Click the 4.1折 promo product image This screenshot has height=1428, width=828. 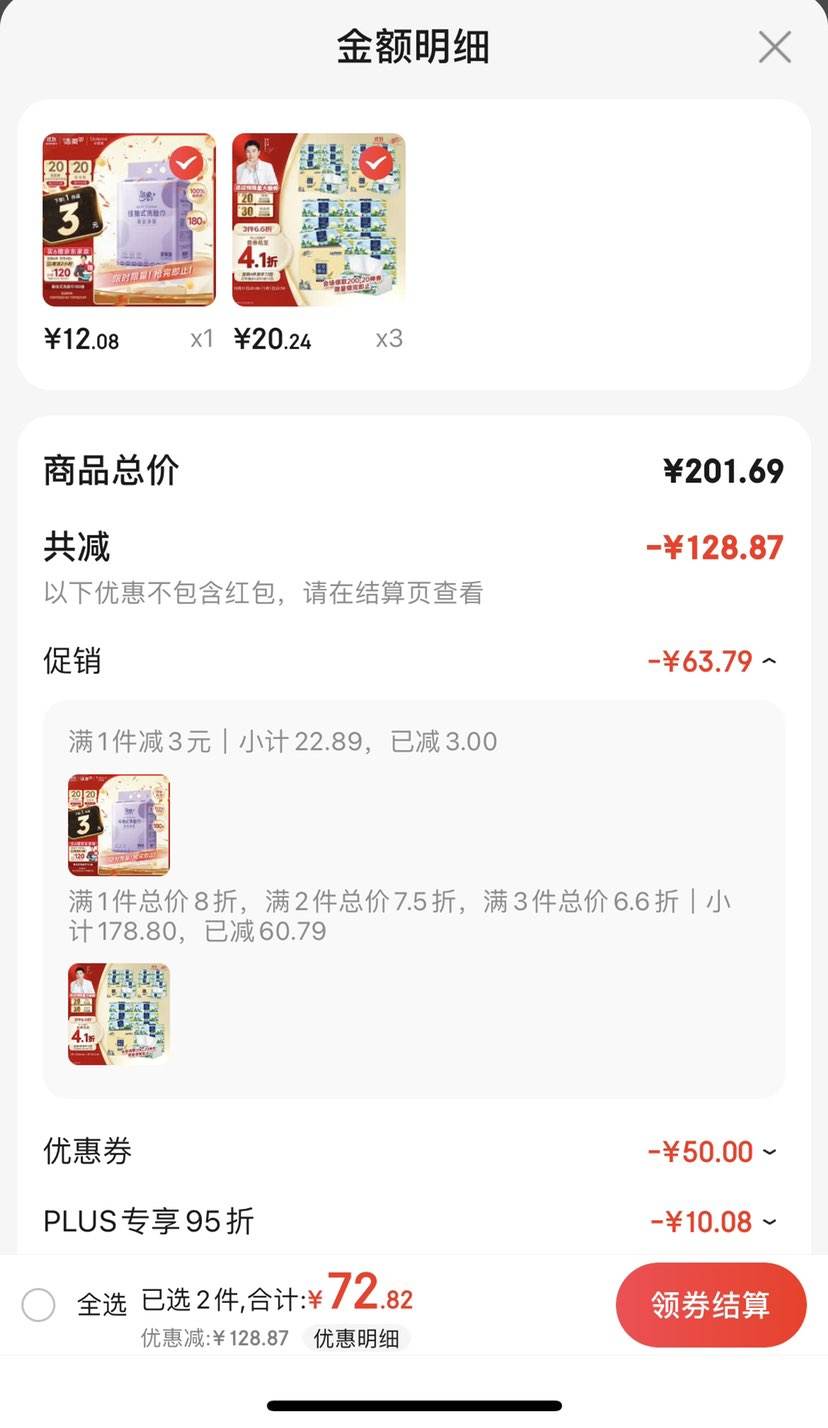(118, 1014)
